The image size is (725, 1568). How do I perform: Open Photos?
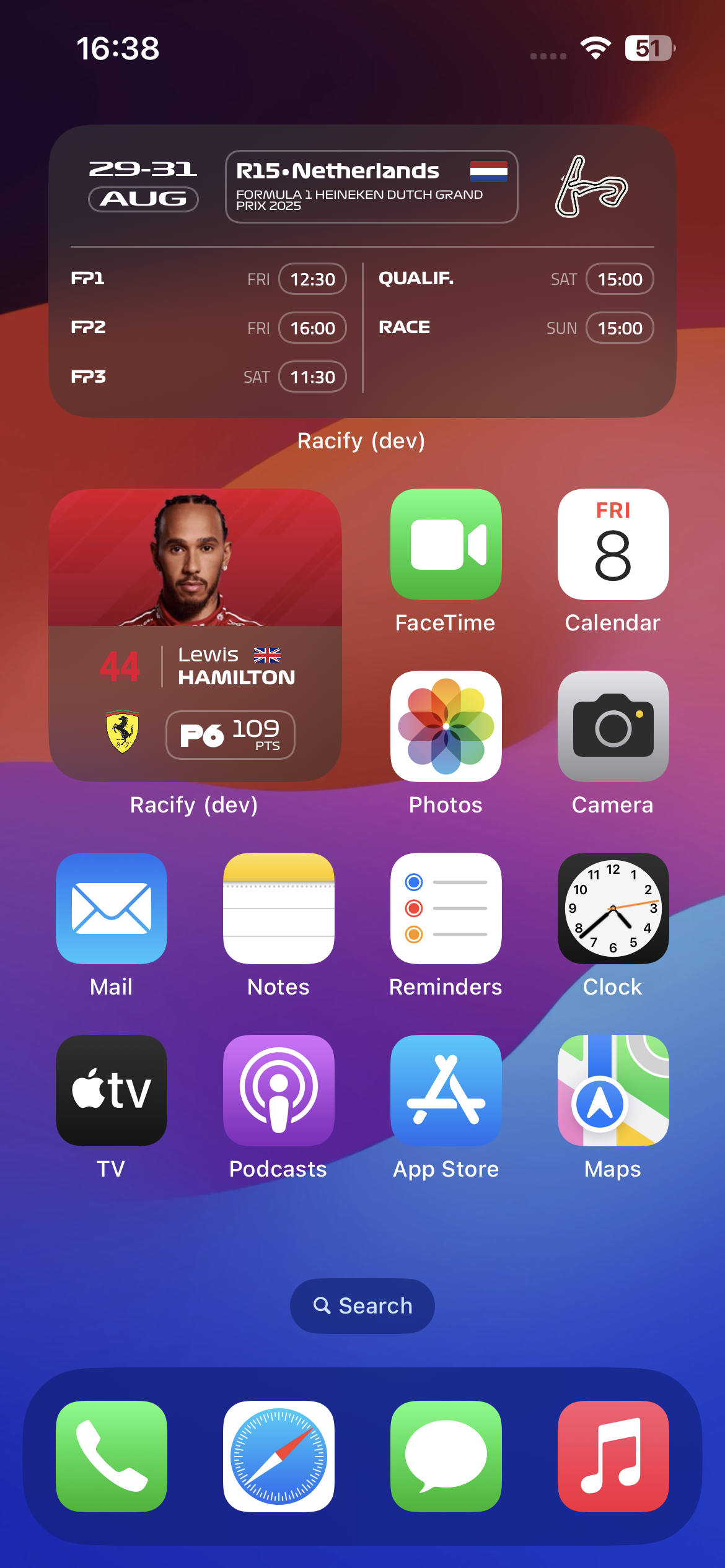(446, 726)
